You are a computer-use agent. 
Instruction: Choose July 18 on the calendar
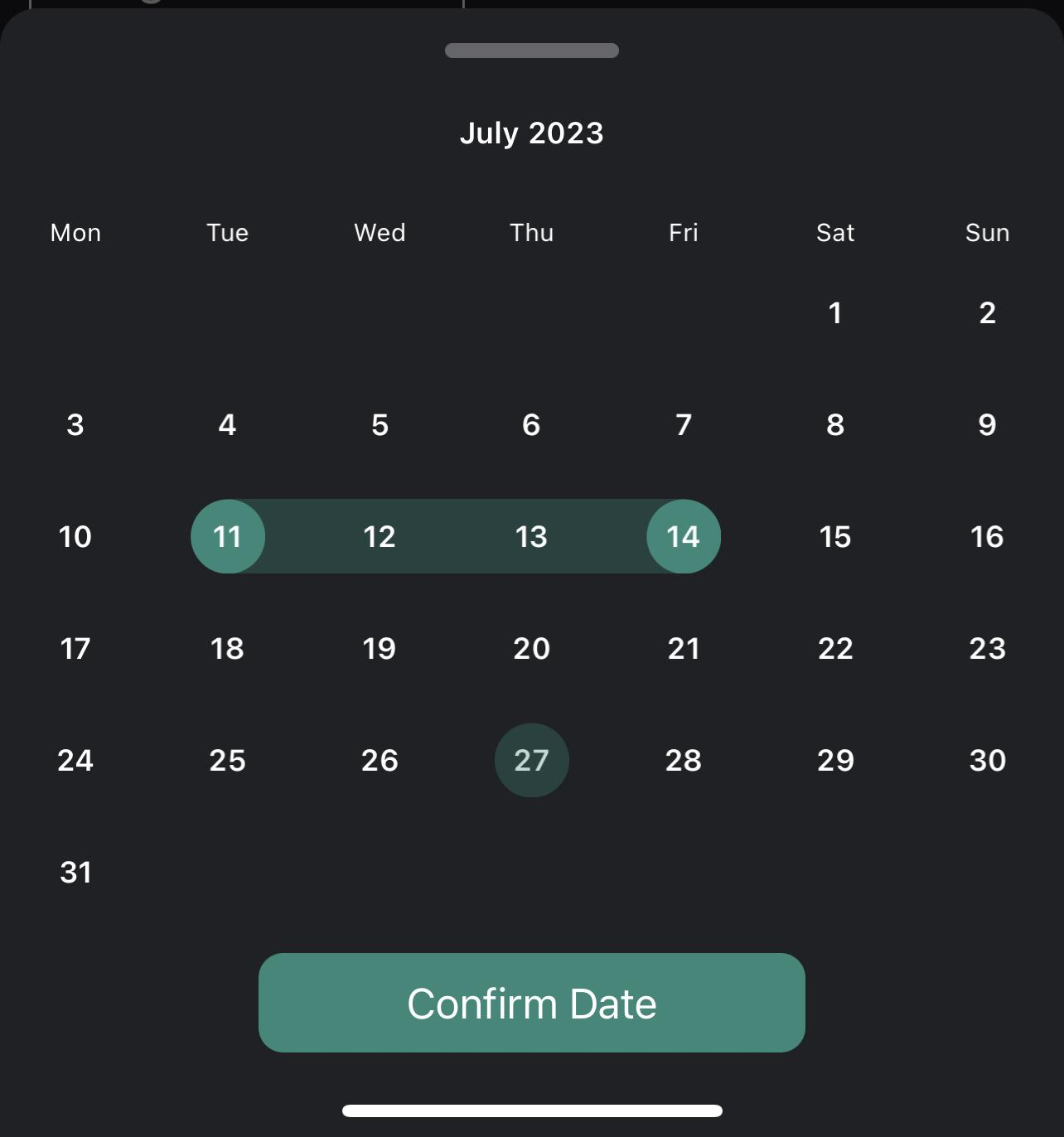[228, 648]
